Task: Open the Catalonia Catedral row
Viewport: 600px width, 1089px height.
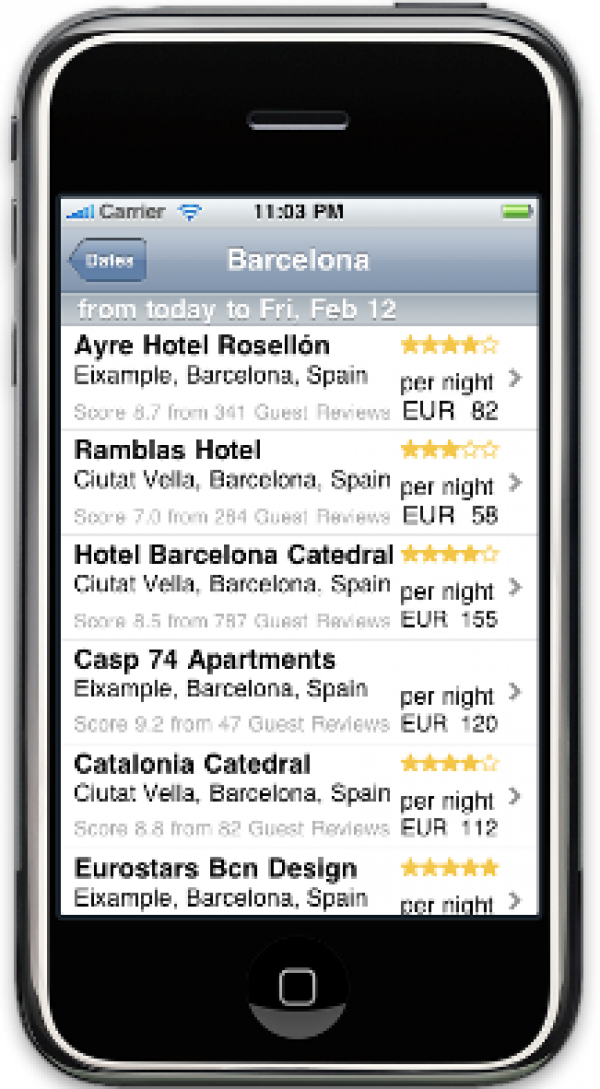Action: click(x=298, y=795)
